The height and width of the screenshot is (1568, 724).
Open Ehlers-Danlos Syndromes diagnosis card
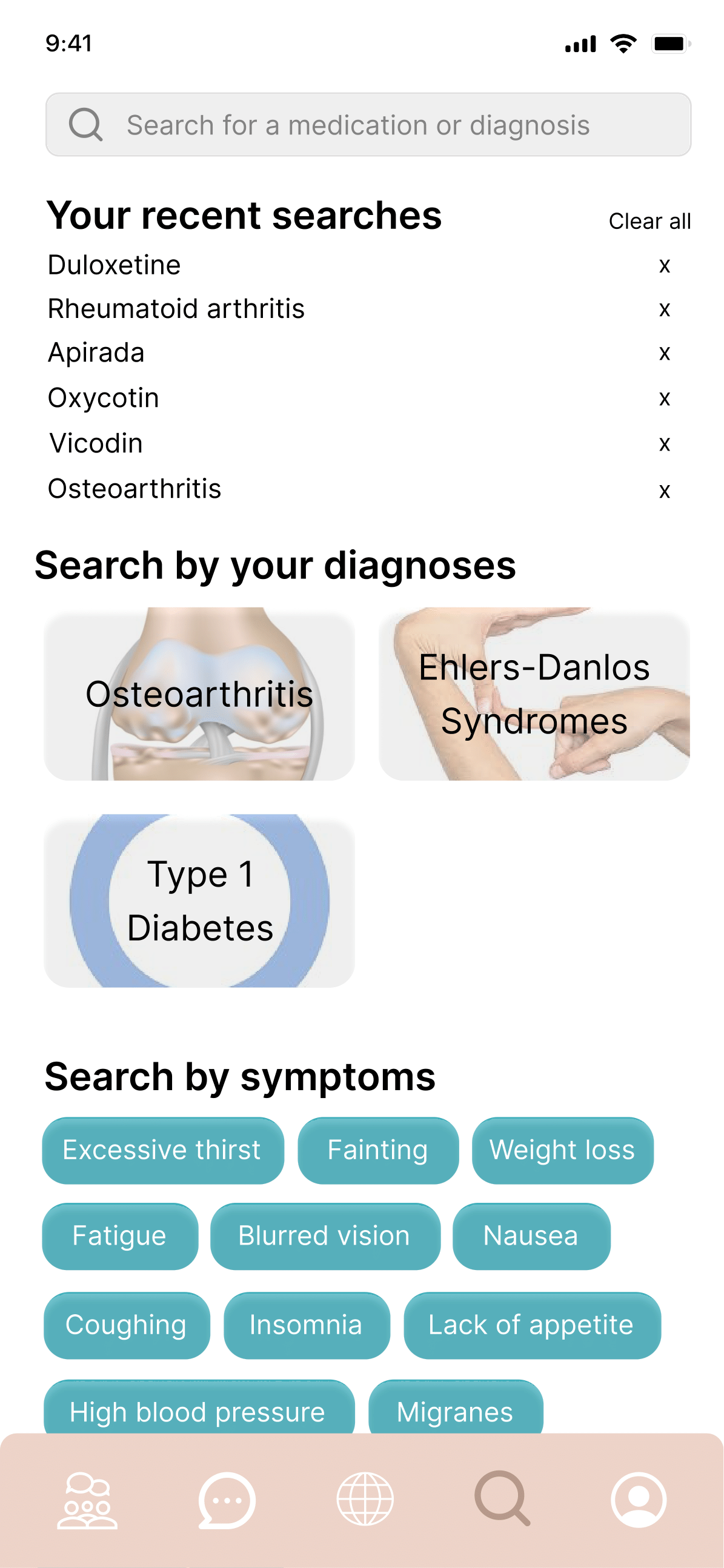(x=534, y=695)
